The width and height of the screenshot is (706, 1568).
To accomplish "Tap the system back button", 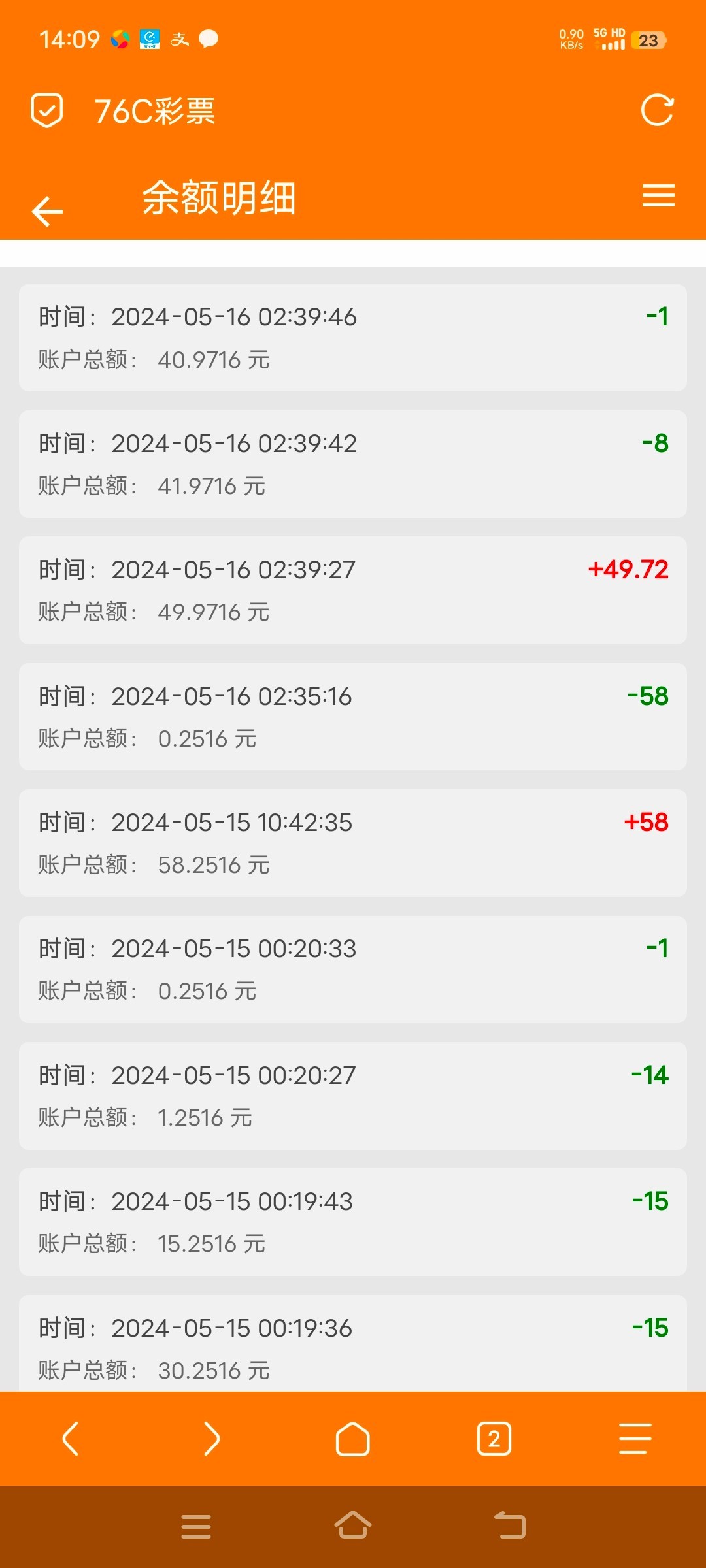I will [510, 1526].
